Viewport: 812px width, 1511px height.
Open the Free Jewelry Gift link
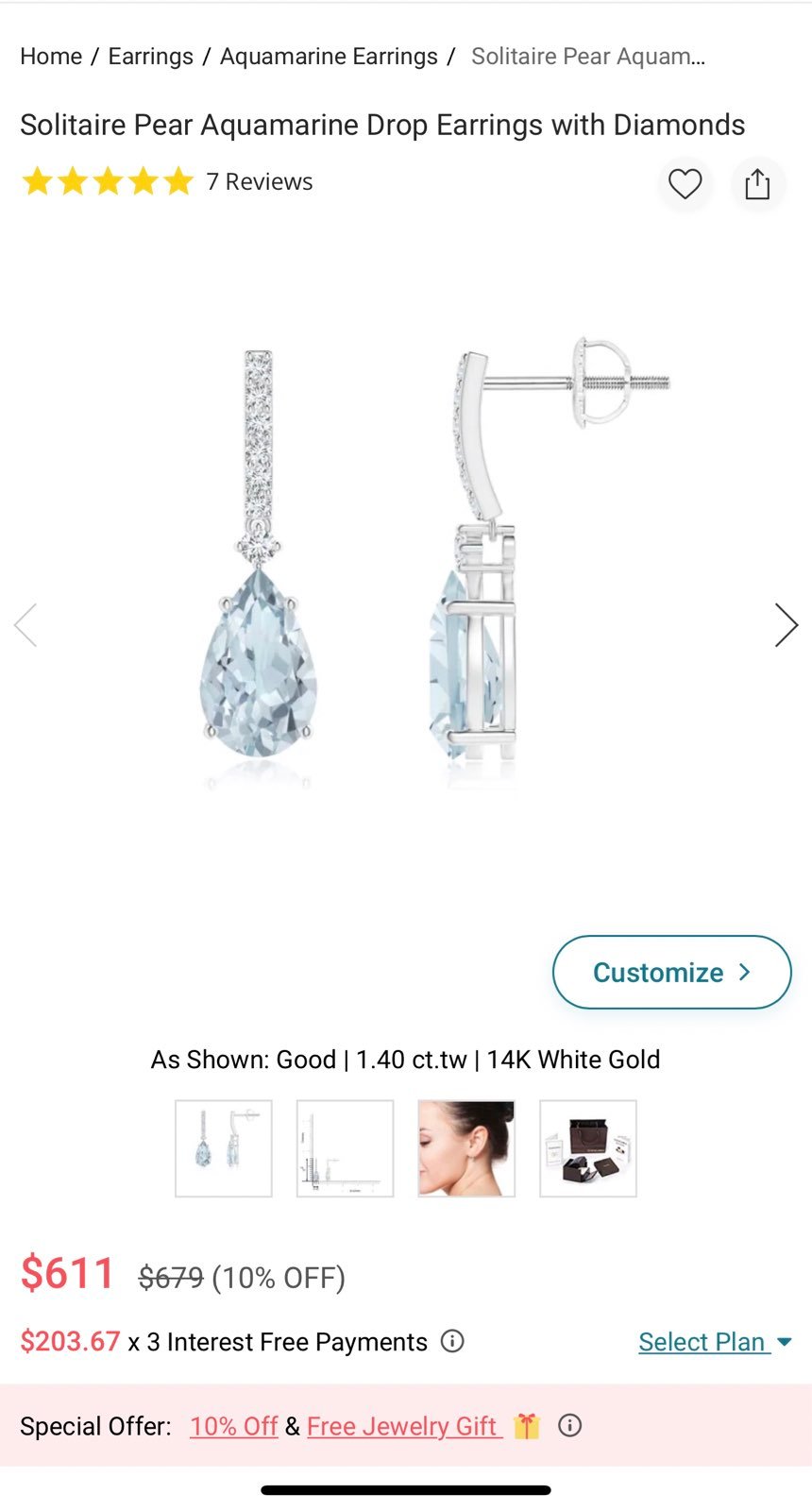pyautogui.click(x=403, y=1426)
